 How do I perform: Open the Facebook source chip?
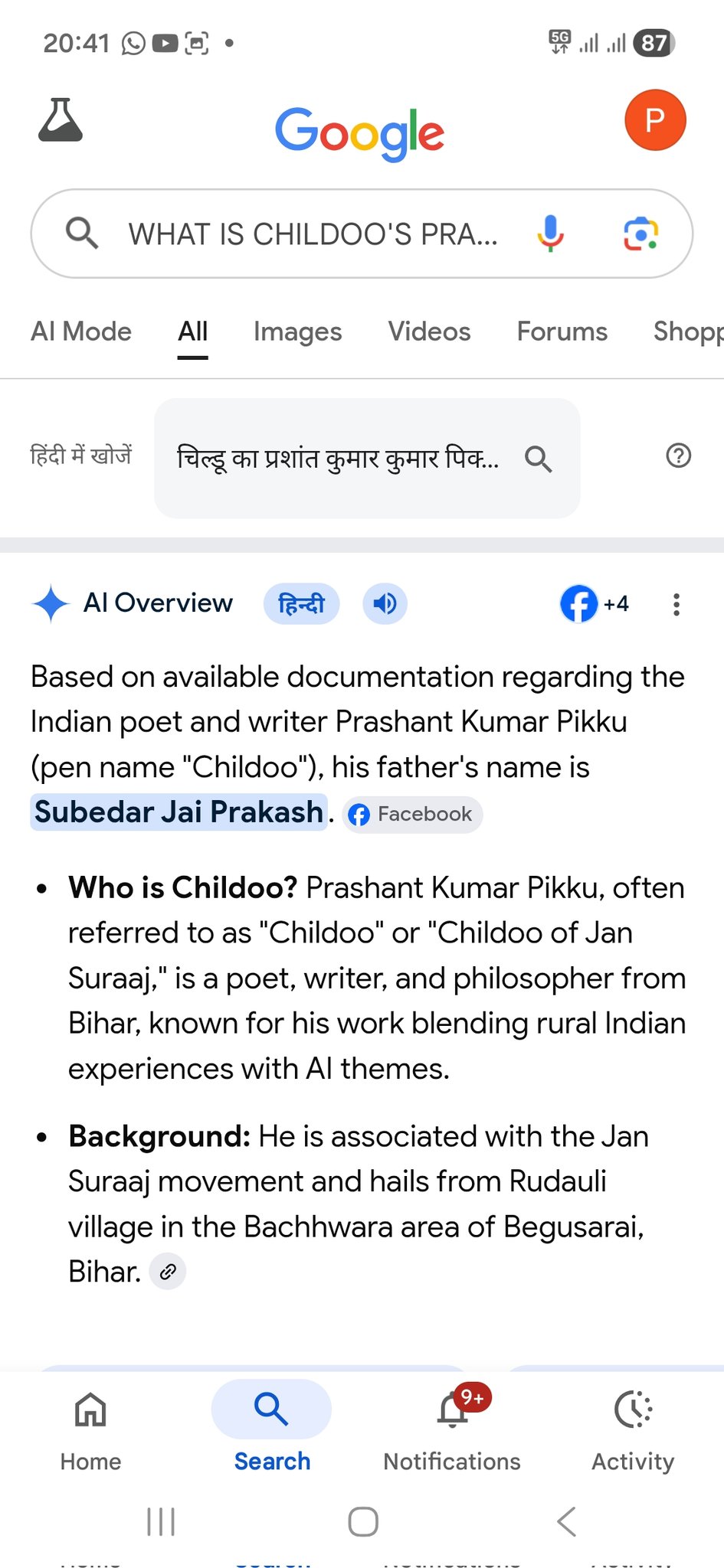[x=412, y=814]
